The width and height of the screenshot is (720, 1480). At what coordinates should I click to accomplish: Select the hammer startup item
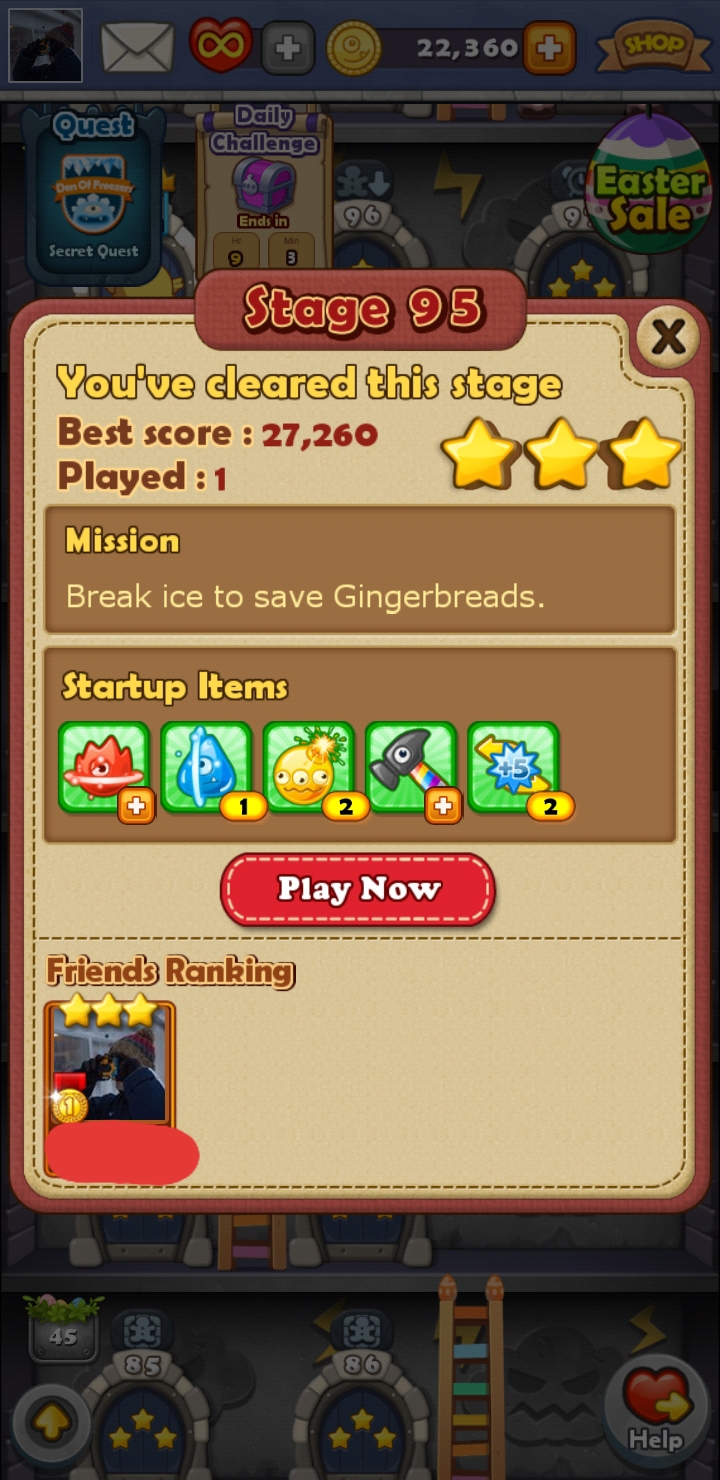[410, 768]
